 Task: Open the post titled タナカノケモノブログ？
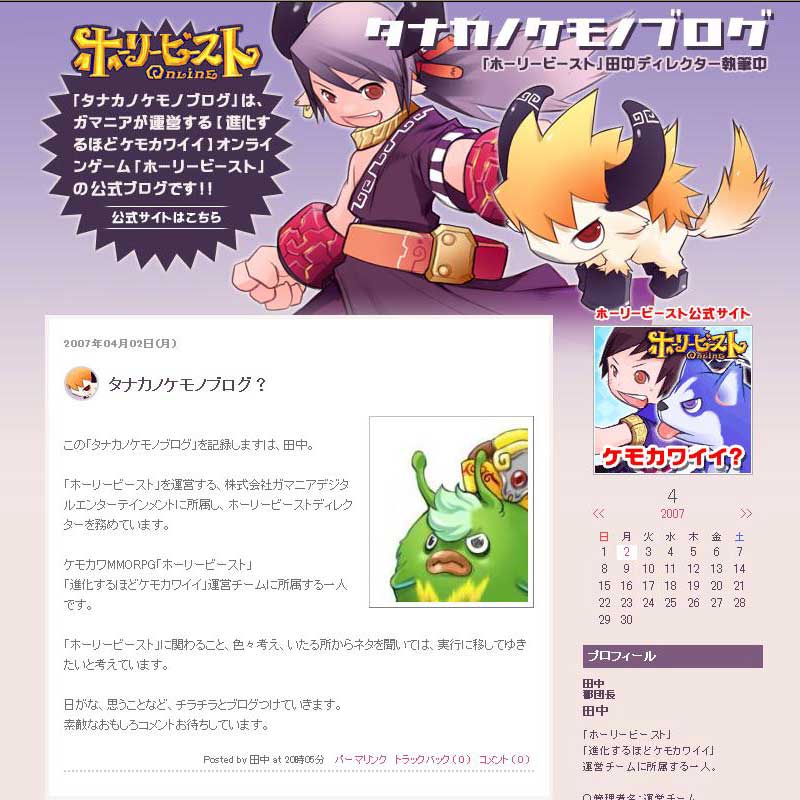187,384
